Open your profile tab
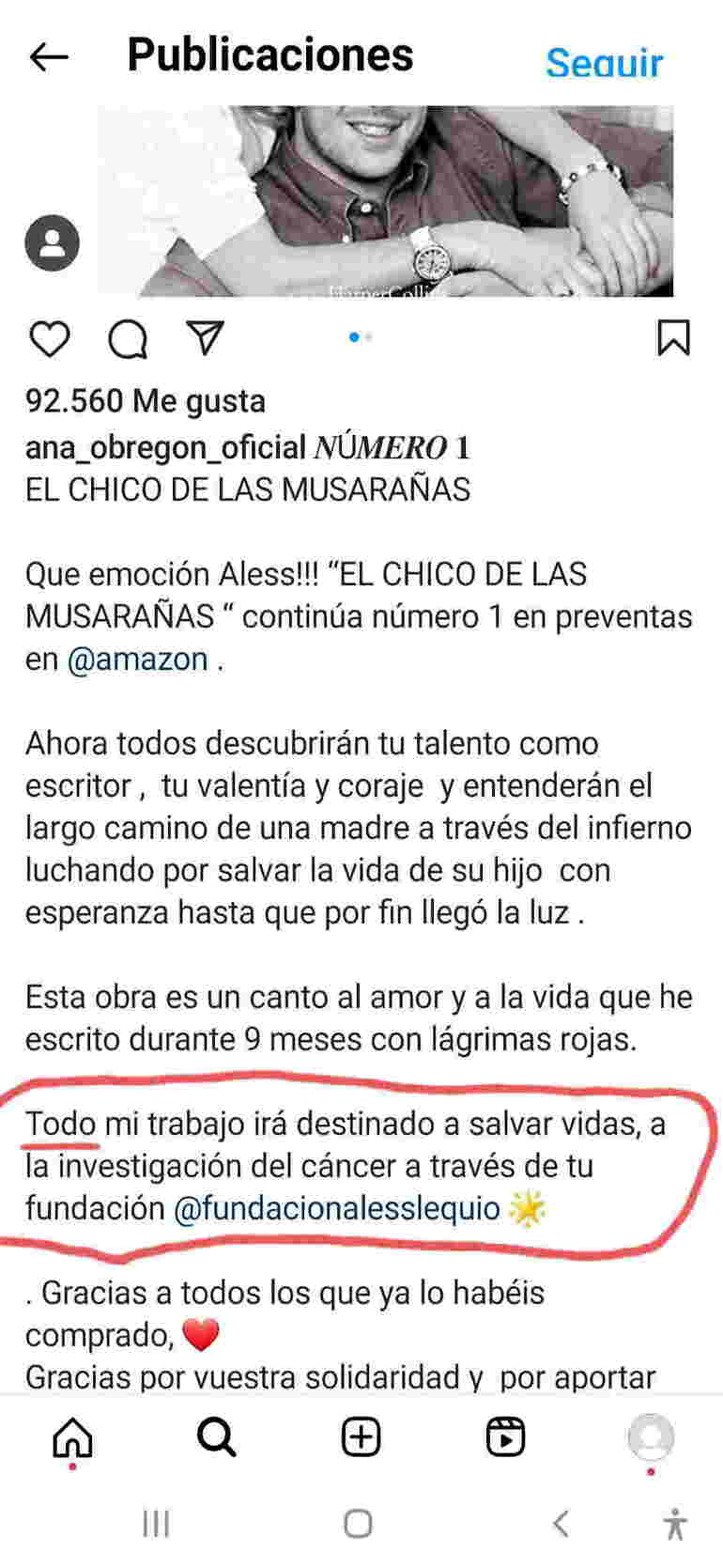 pos(650,1436)
